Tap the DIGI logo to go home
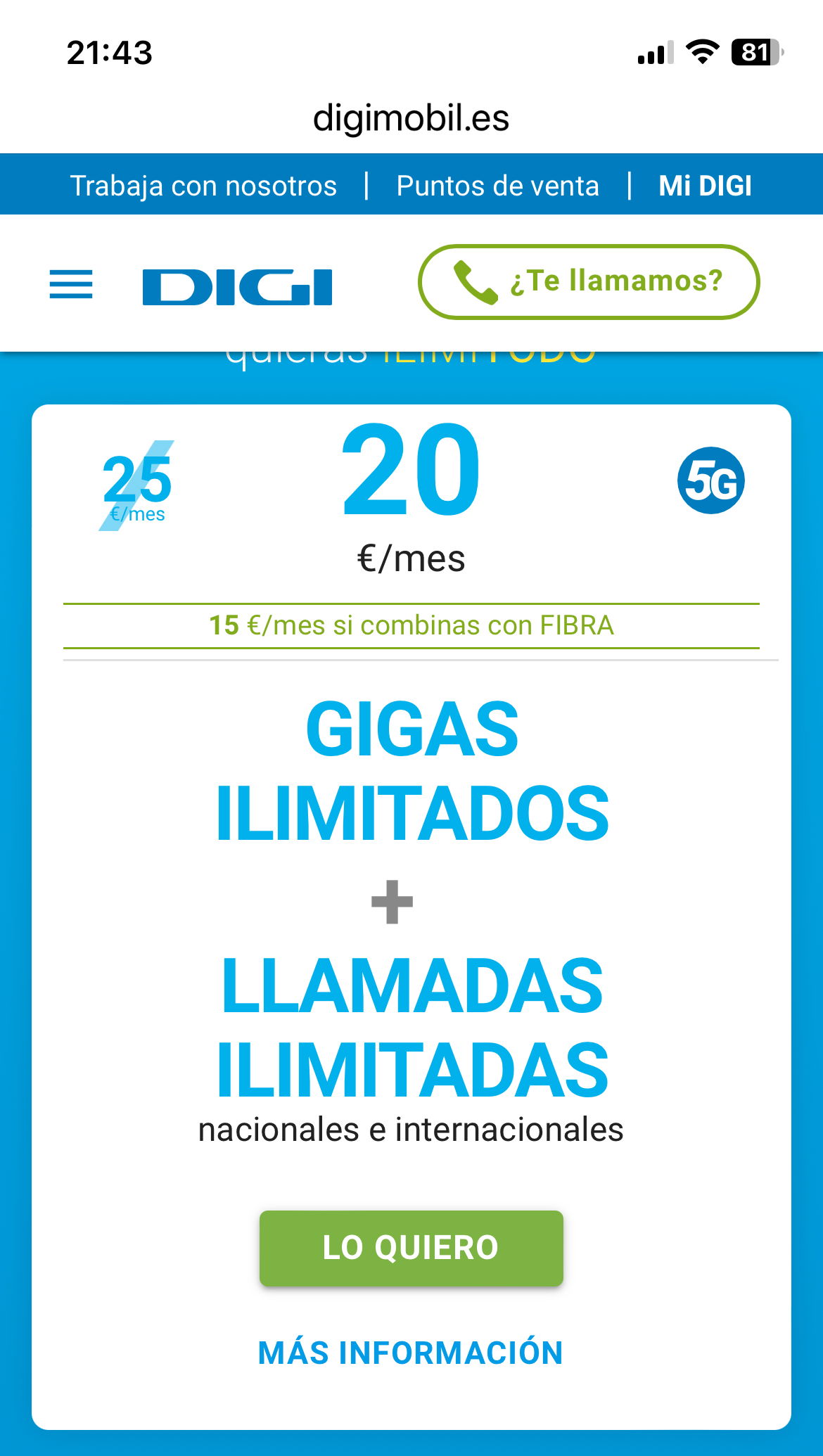 click(x=237, y=287)
